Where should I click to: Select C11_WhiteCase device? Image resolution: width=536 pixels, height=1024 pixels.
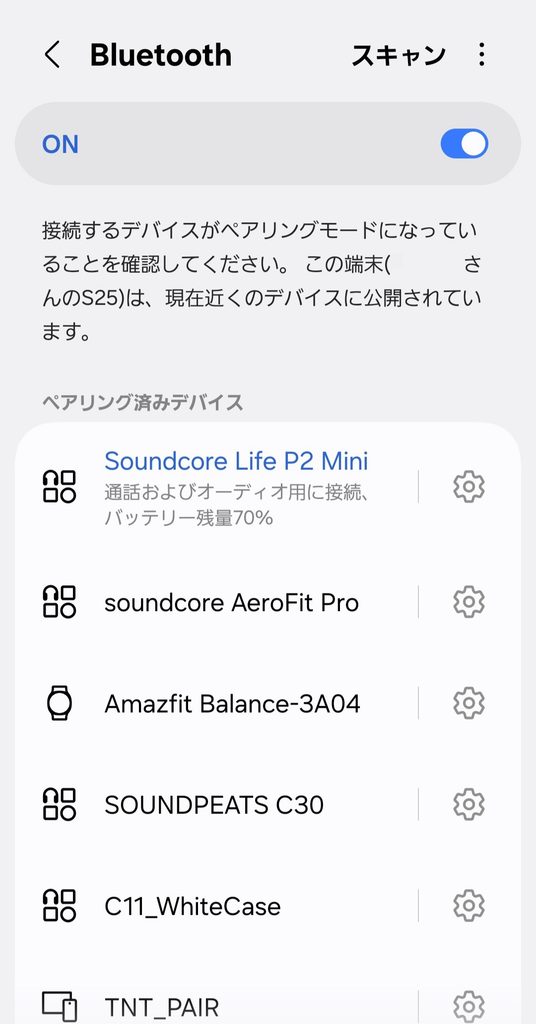(x=215, y=906)
